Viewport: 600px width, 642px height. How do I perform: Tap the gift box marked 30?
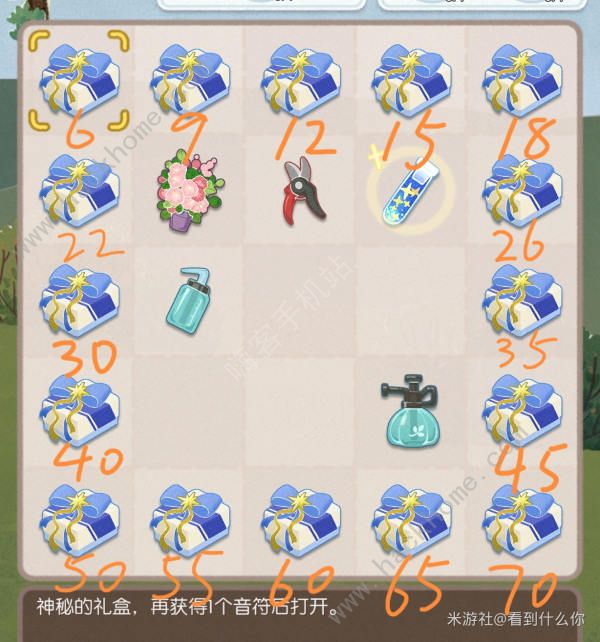(x=79, y=299)
